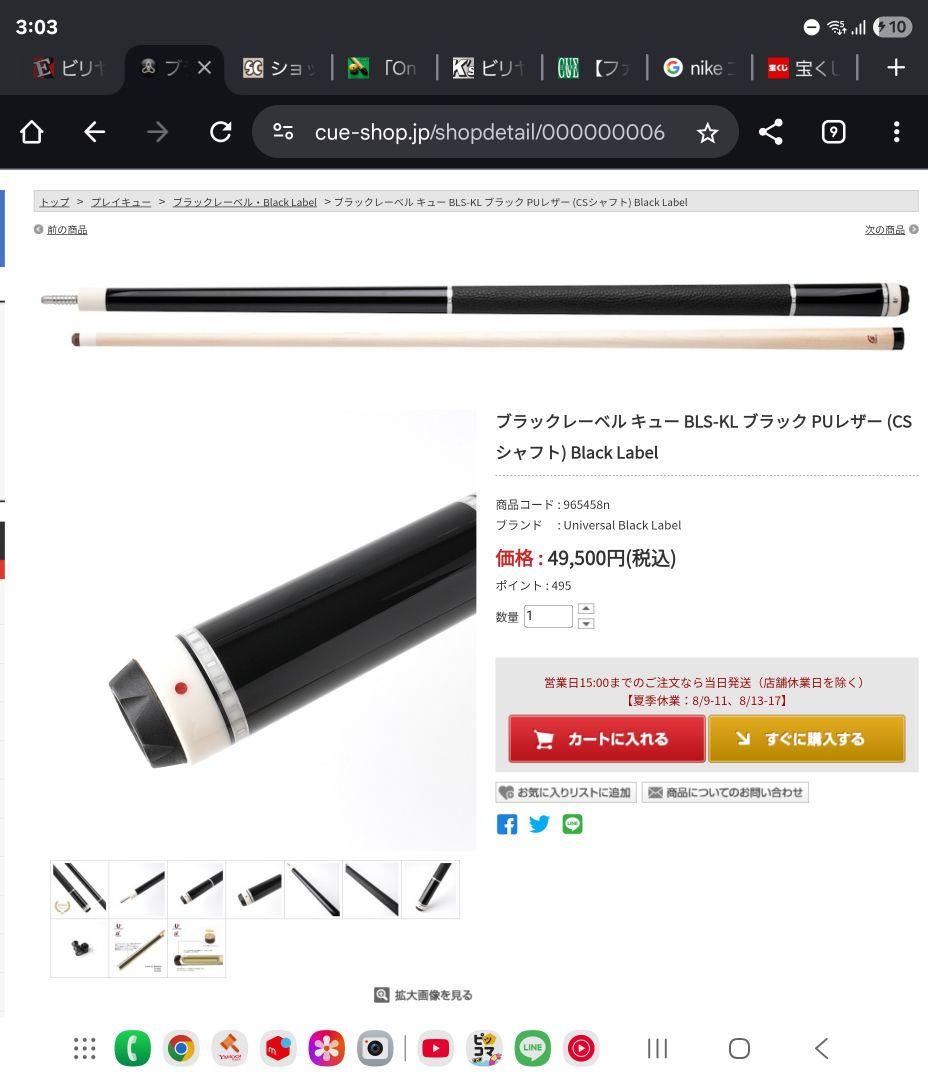Toggle the bookmark star for this page
This screenshot has width=928, height=1080.
click(707, 131)
